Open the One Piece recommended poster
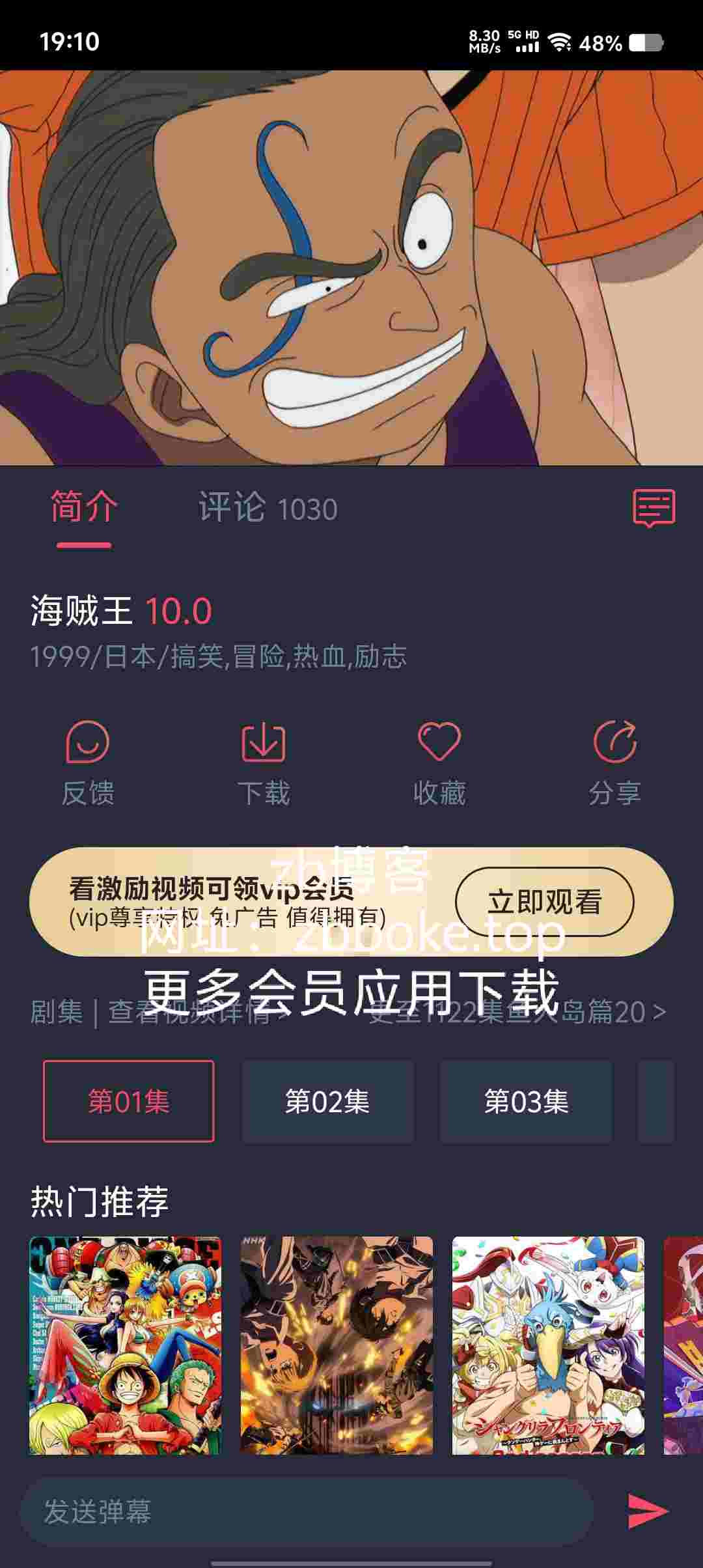Image resolution: width=703 pixels, height=1568 pixels. (x=125, y=1345)
